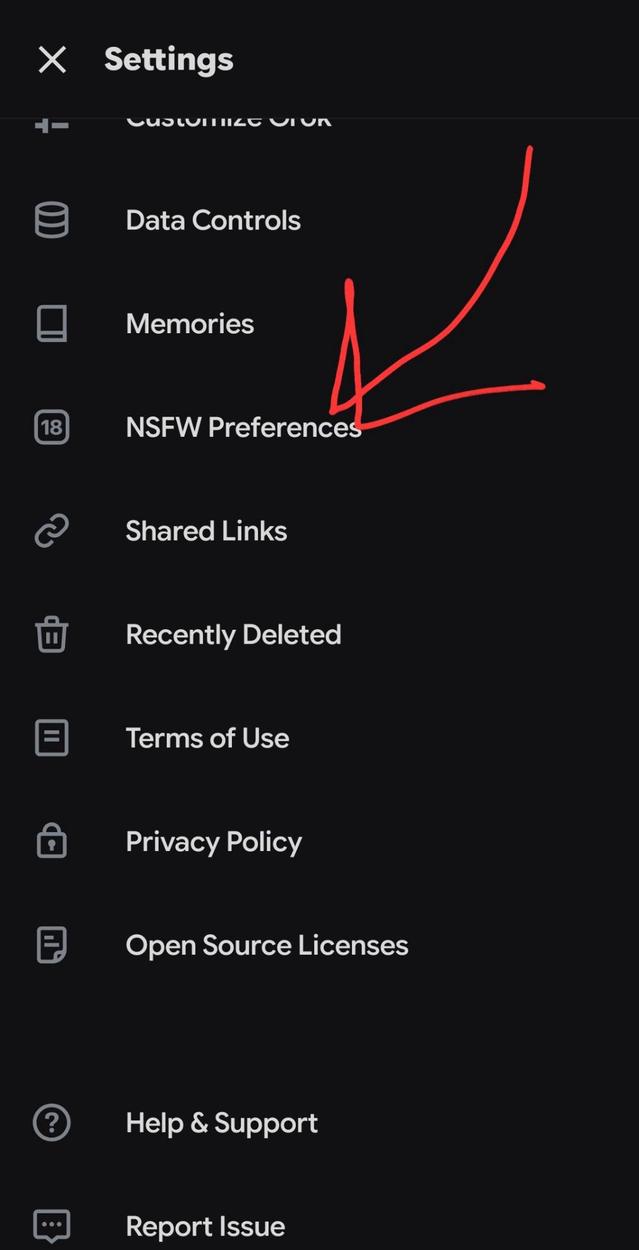
Task: Open the Memories row
Action: coord(190,324)
